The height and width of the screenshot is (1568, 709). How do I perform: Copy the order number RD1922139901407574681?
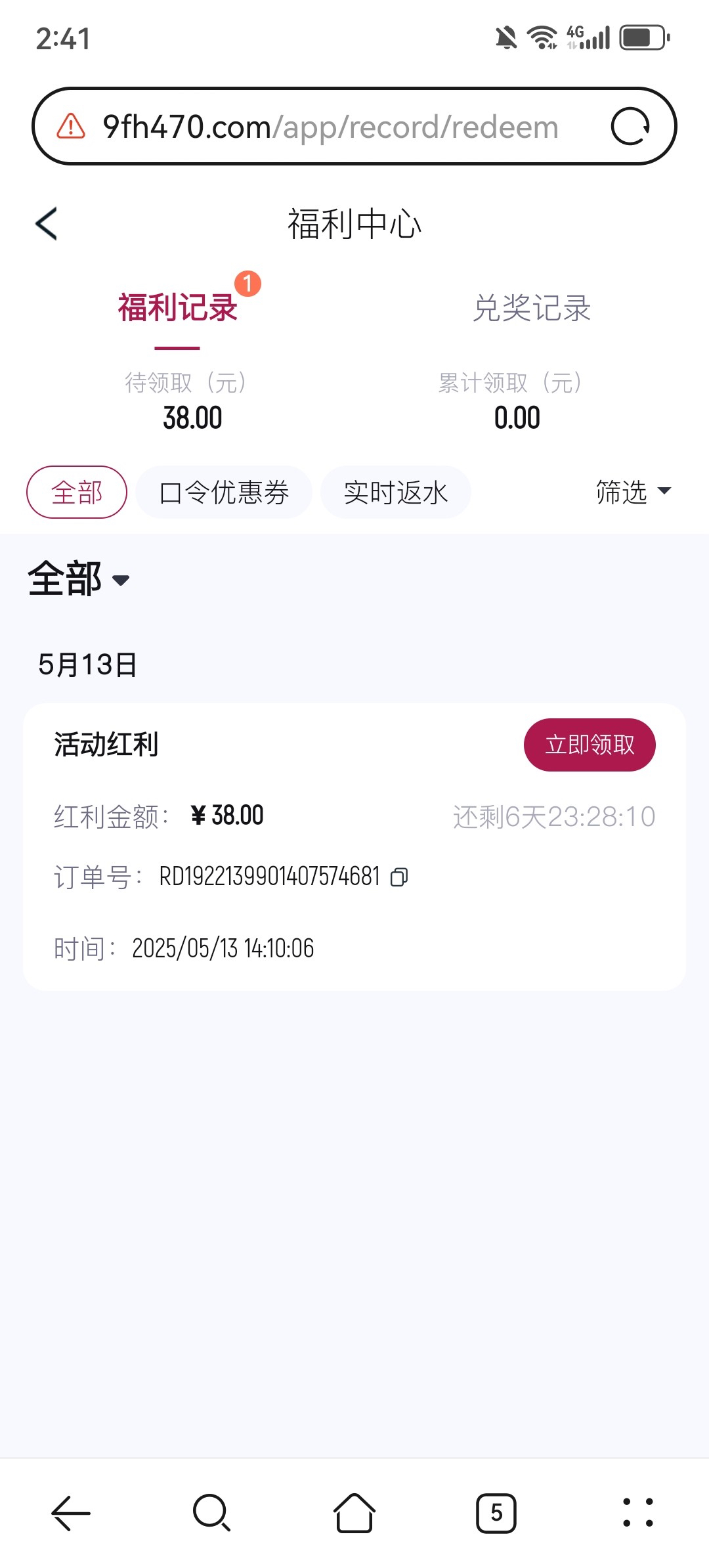coord(399,877)
